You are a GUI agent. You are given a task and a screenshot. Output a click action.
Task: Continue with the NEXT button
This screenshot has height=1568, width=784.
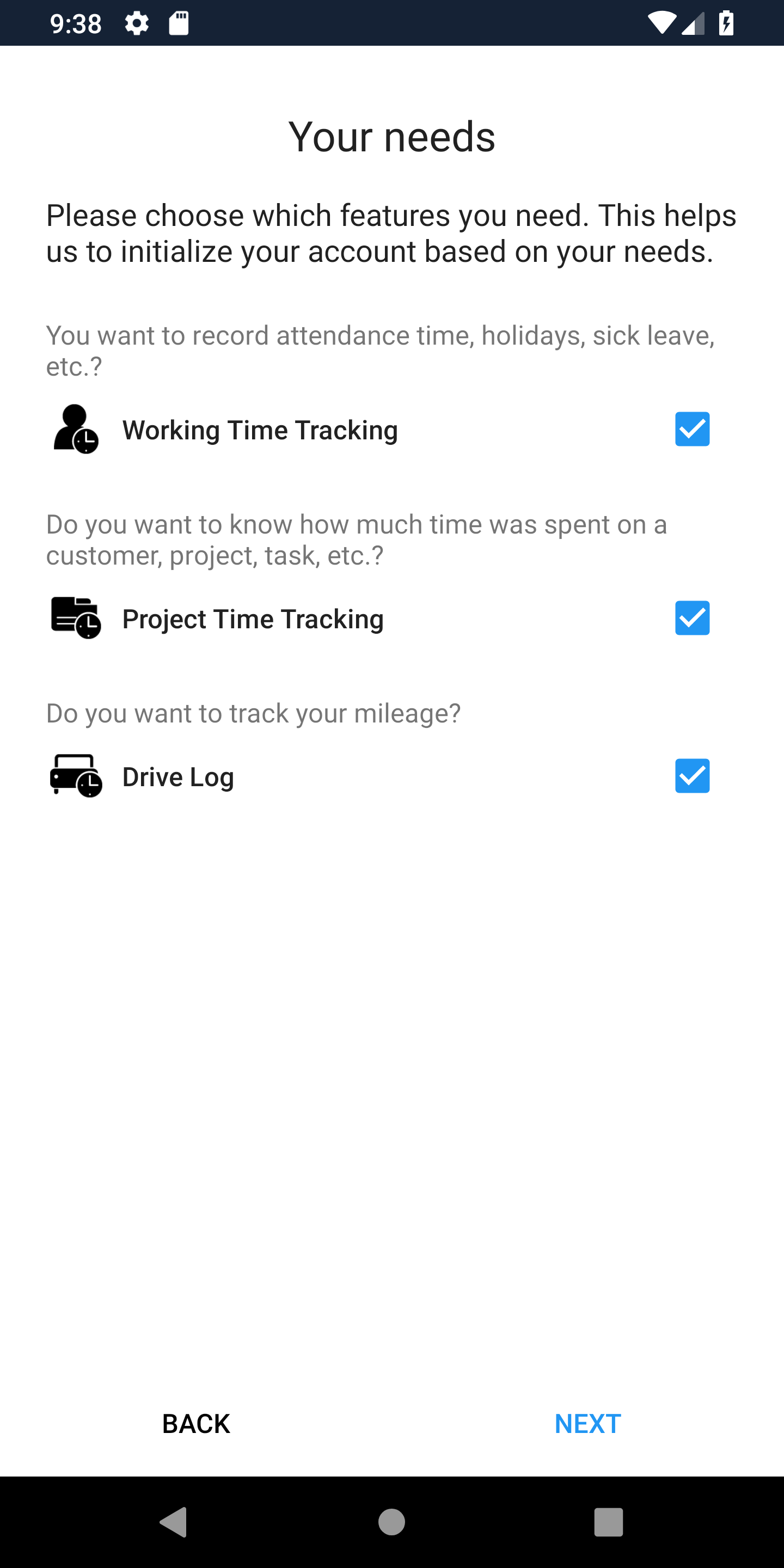(587, 1424)
